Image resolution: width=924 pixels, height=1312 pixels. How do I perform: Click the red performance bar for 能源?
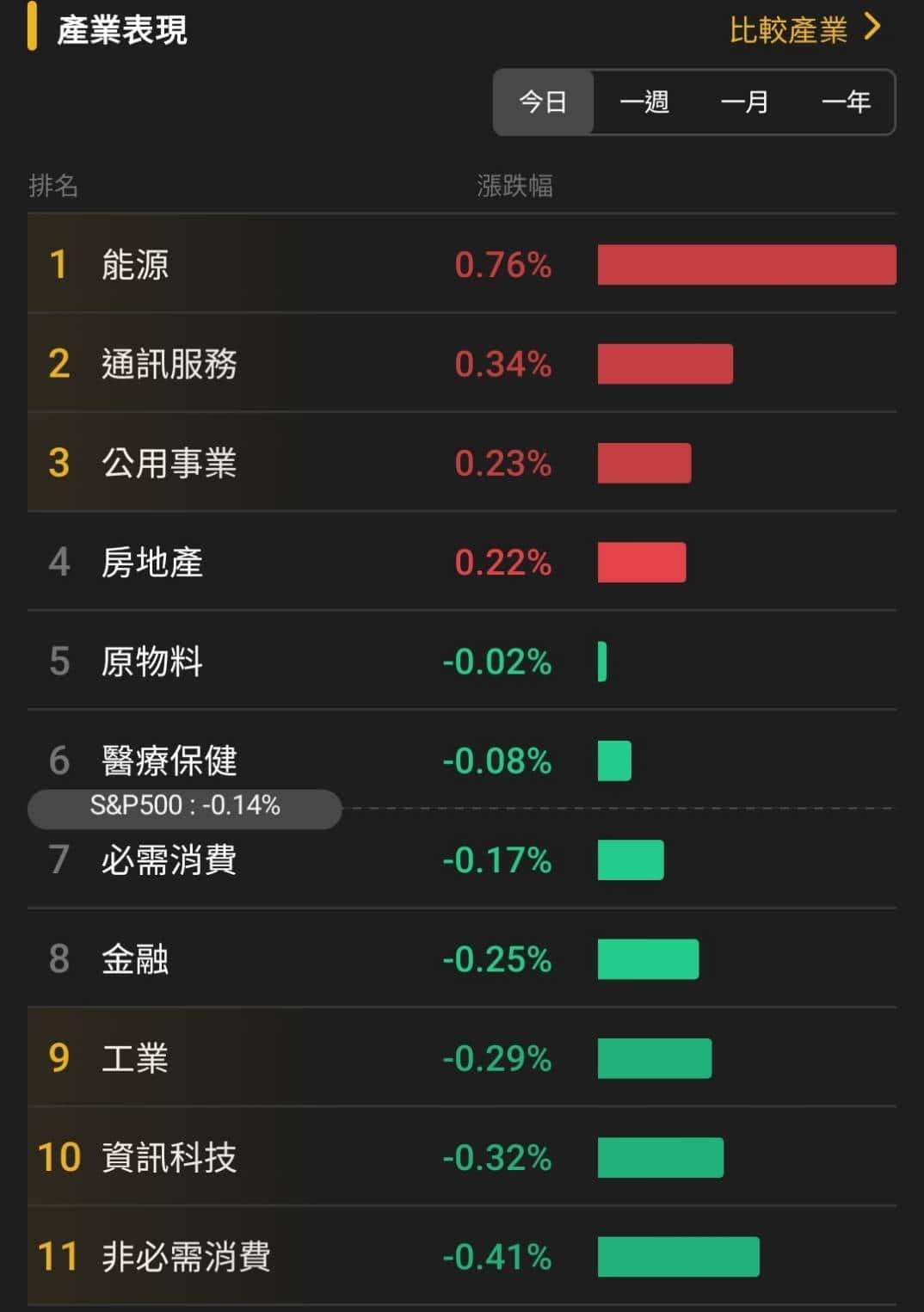point(747,266)
